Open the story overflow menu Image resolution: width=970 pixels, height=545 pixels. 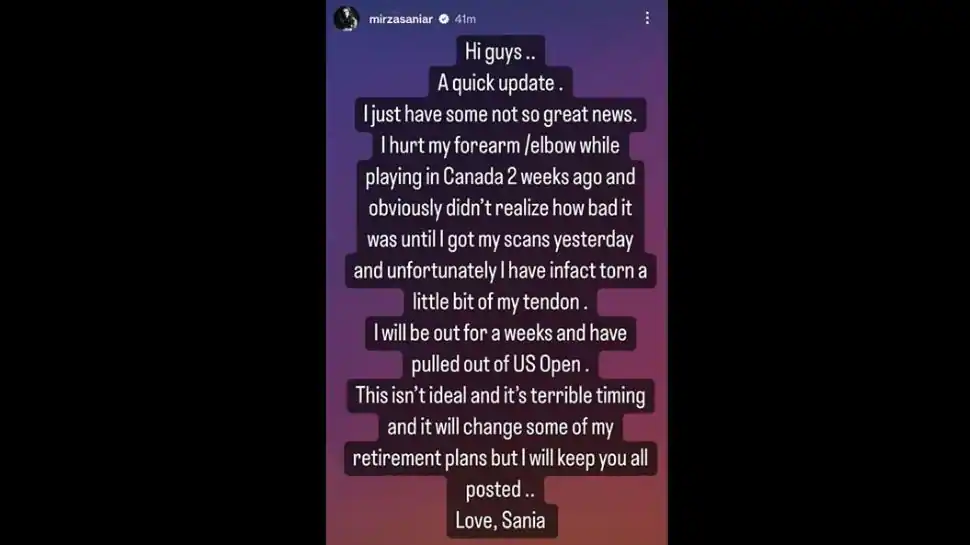(x=647, y=18)
